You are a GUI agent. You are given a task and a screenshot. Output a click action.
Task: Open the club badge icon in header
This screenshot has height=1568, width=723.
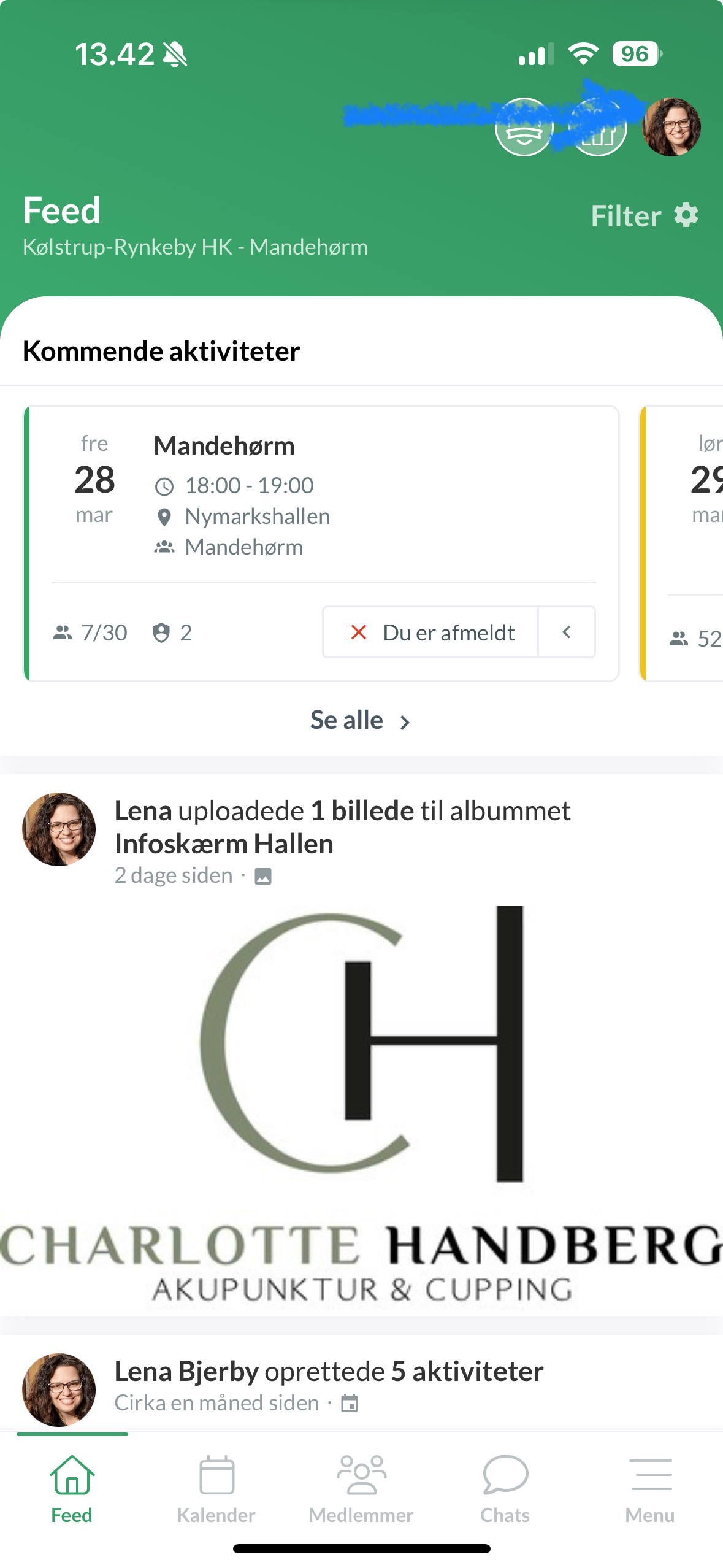click(x=524, y=127)
